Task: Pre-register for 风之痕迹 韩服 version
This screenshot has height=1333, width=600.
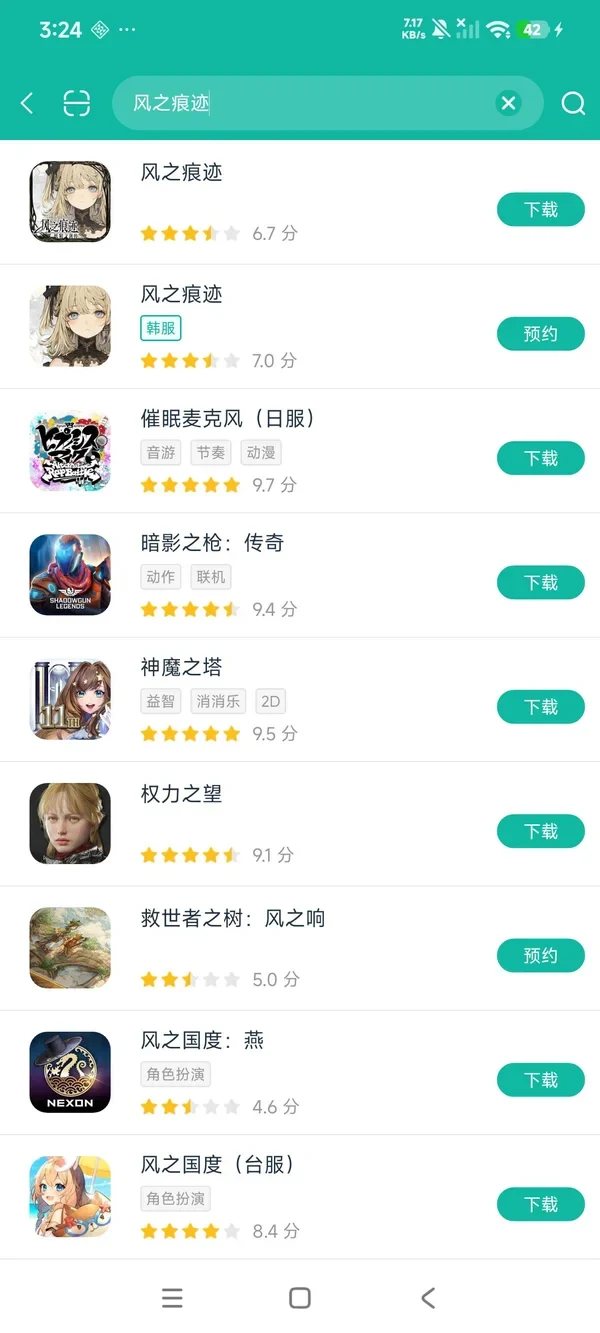Action: [x=541, y=334]
